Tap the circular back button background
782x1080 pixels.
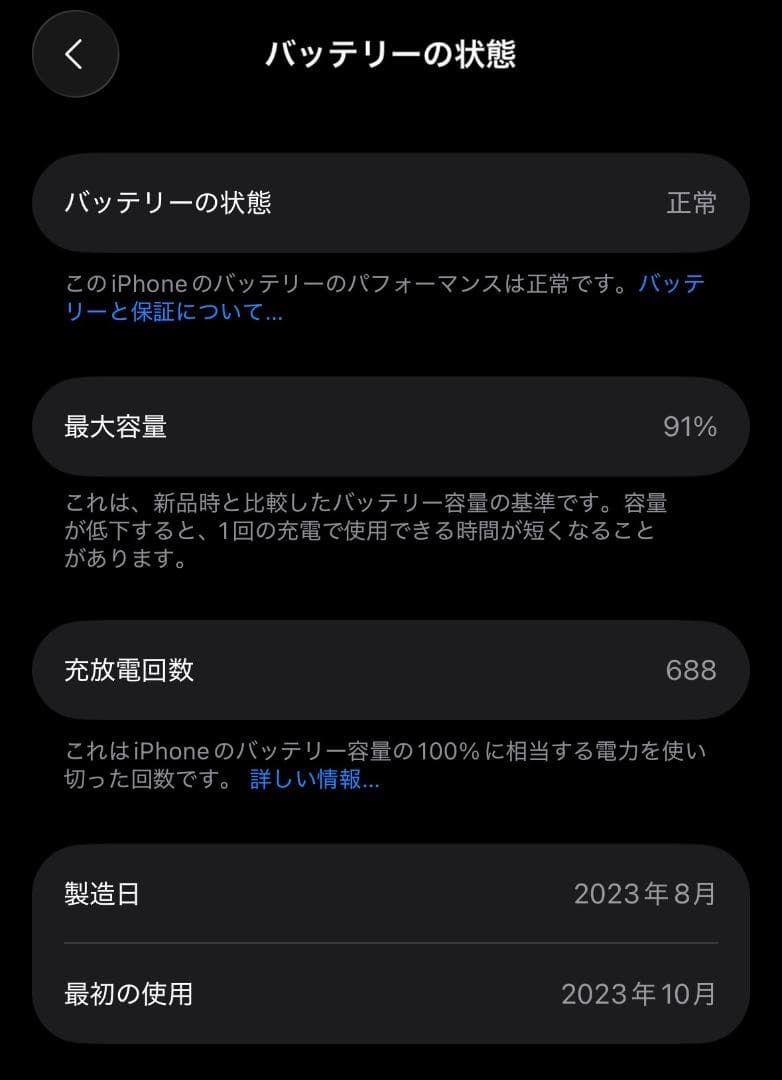(x=75, y=55)
